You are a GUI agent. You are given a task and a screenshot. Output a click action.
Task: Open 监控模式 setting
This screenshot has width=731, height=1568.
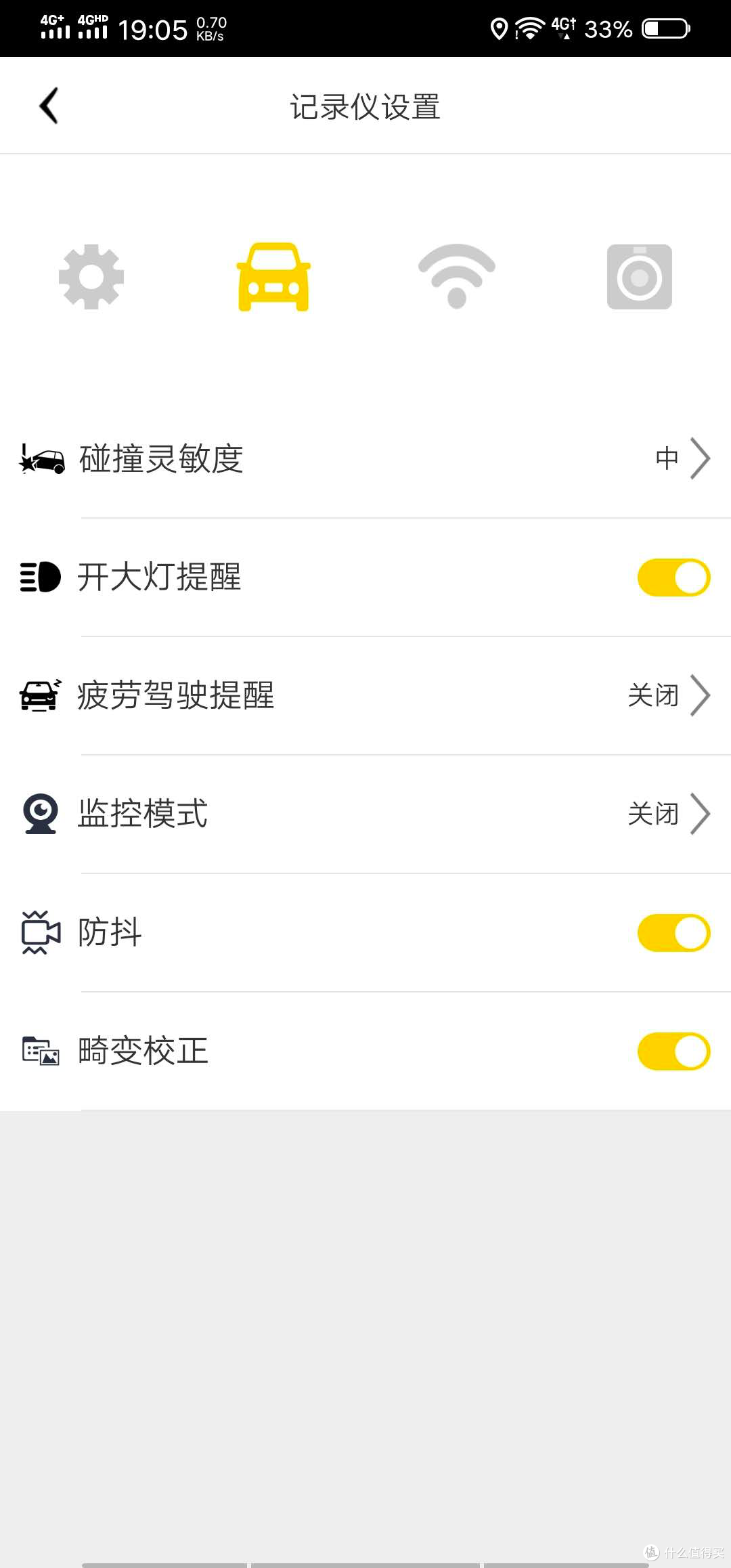[365, 814]
